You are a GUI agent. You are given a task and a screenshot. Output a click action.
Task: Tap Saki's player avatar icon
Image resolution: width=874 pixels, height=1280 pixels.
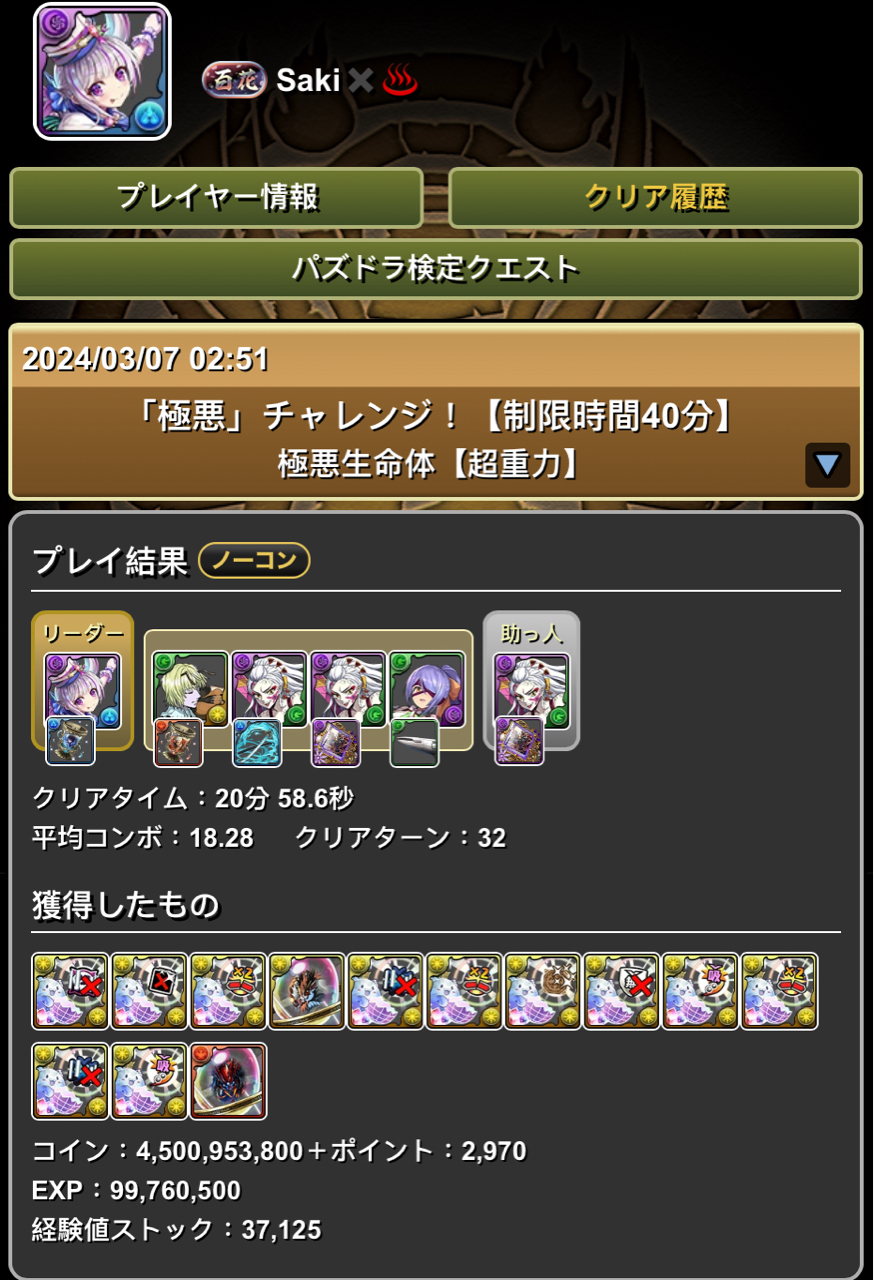pyautogui.click(x=103, y=72)
